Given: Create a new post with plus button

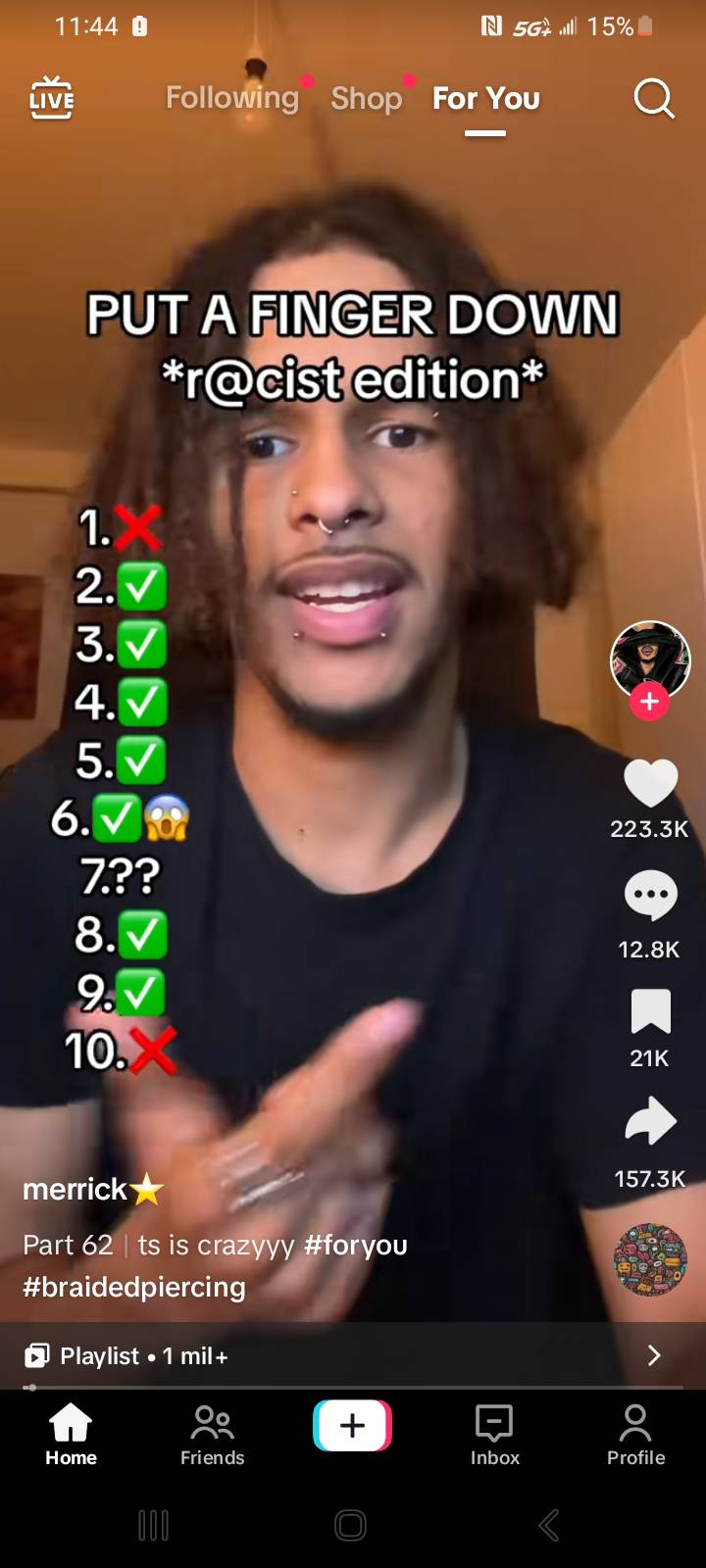Looking at the screenshot, I should (352, 1425).
